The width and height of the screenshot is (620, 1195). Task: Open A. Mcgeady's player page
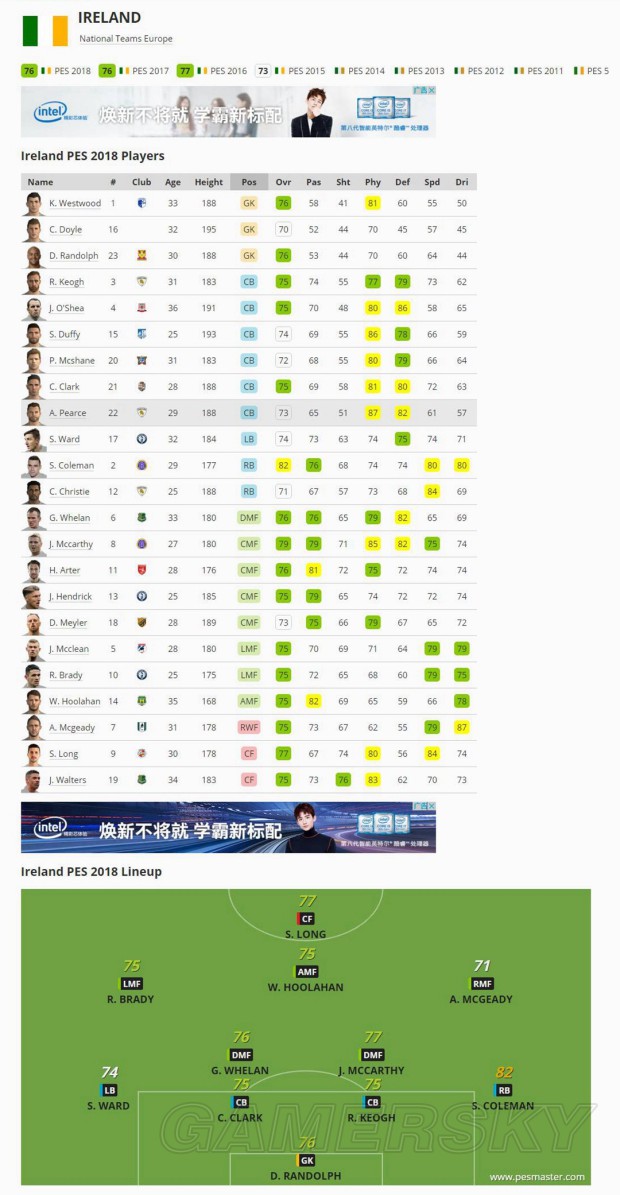72,728
